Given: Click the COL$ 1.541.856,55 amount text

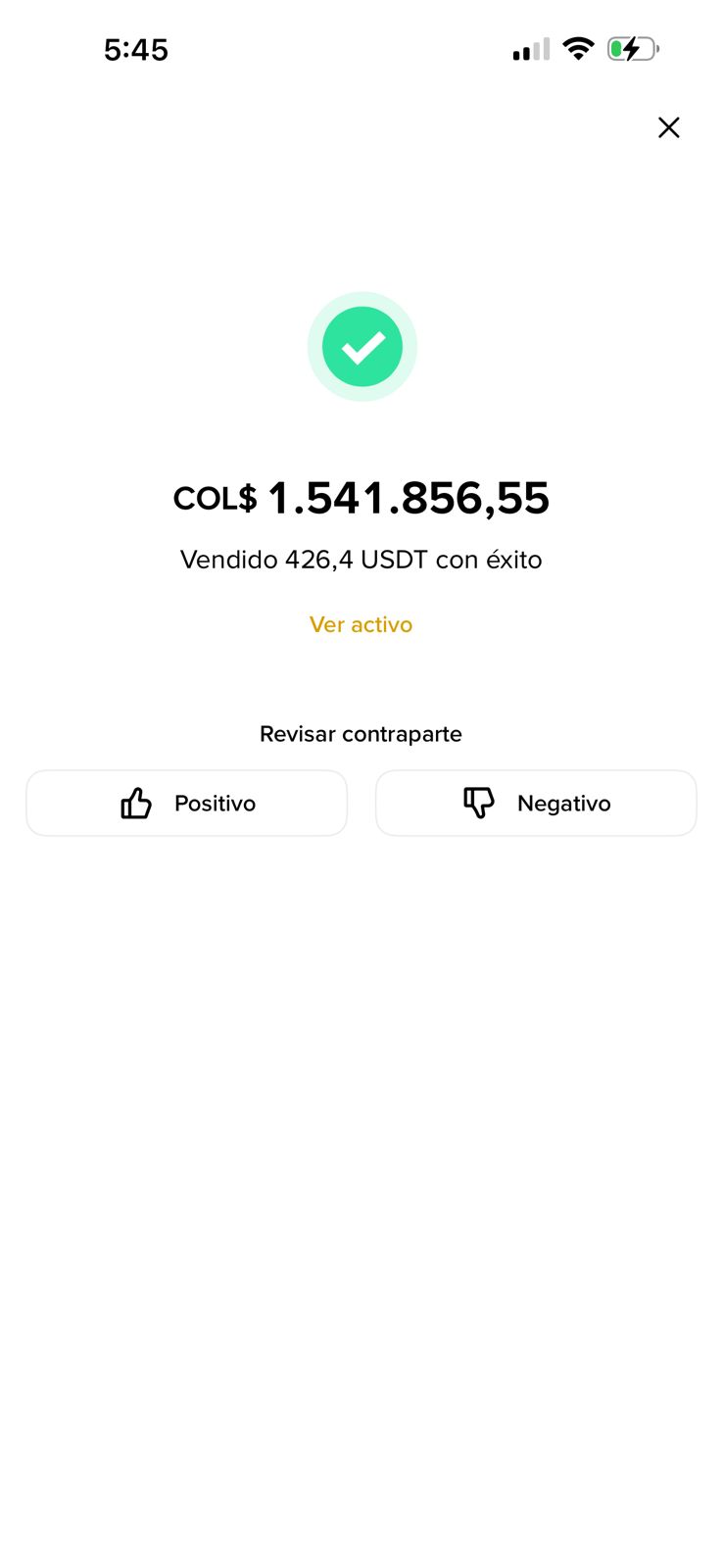Looking at the screenshot, I should 361,498.
